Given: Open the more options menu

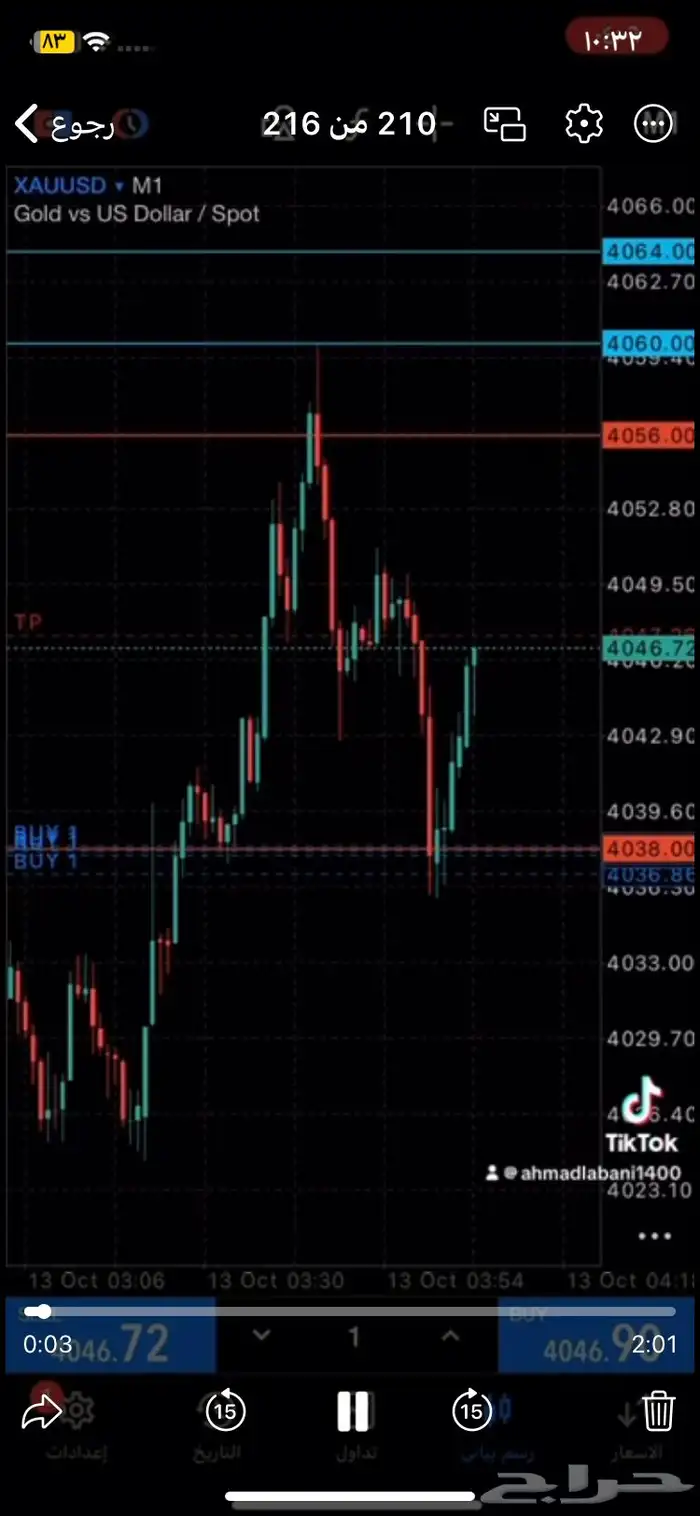Looking at the screenshot, I should click(x=654, y=124).
